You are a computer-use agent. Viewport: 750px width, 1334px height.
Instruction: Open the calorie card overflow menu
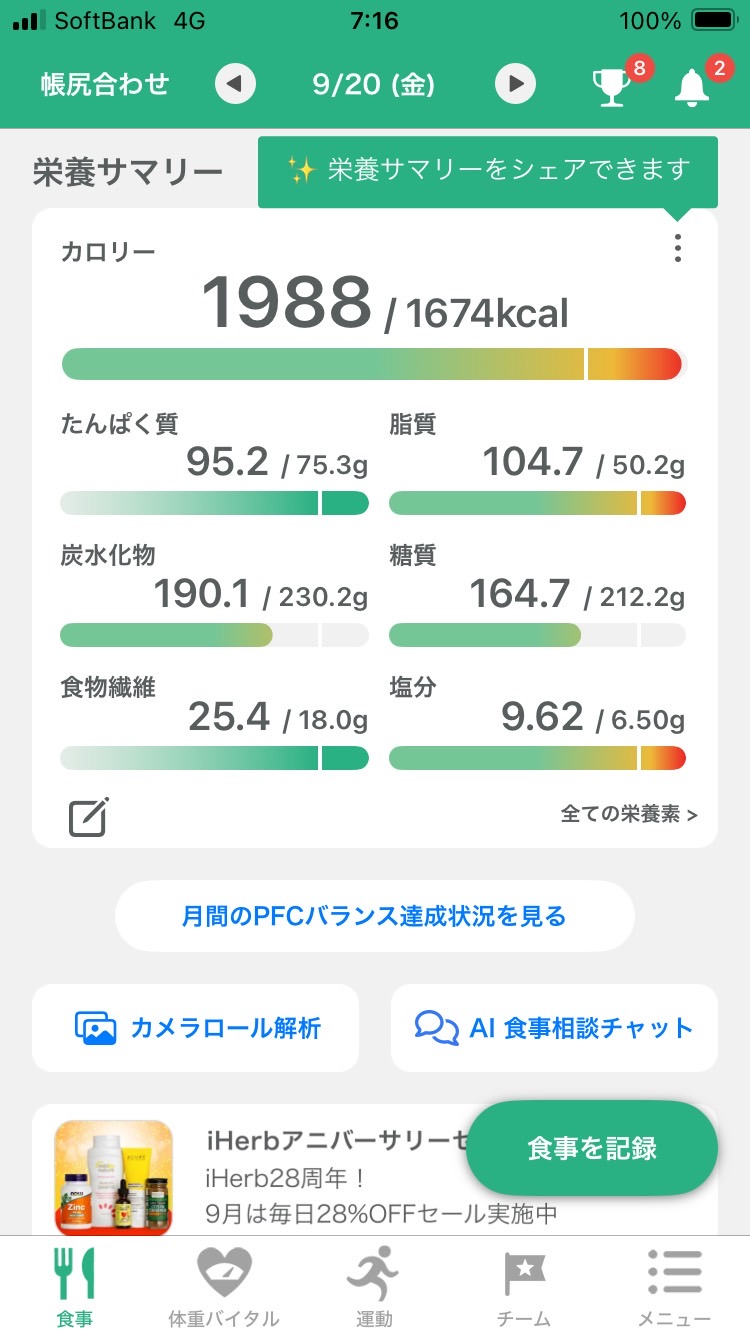click(678, 248)
